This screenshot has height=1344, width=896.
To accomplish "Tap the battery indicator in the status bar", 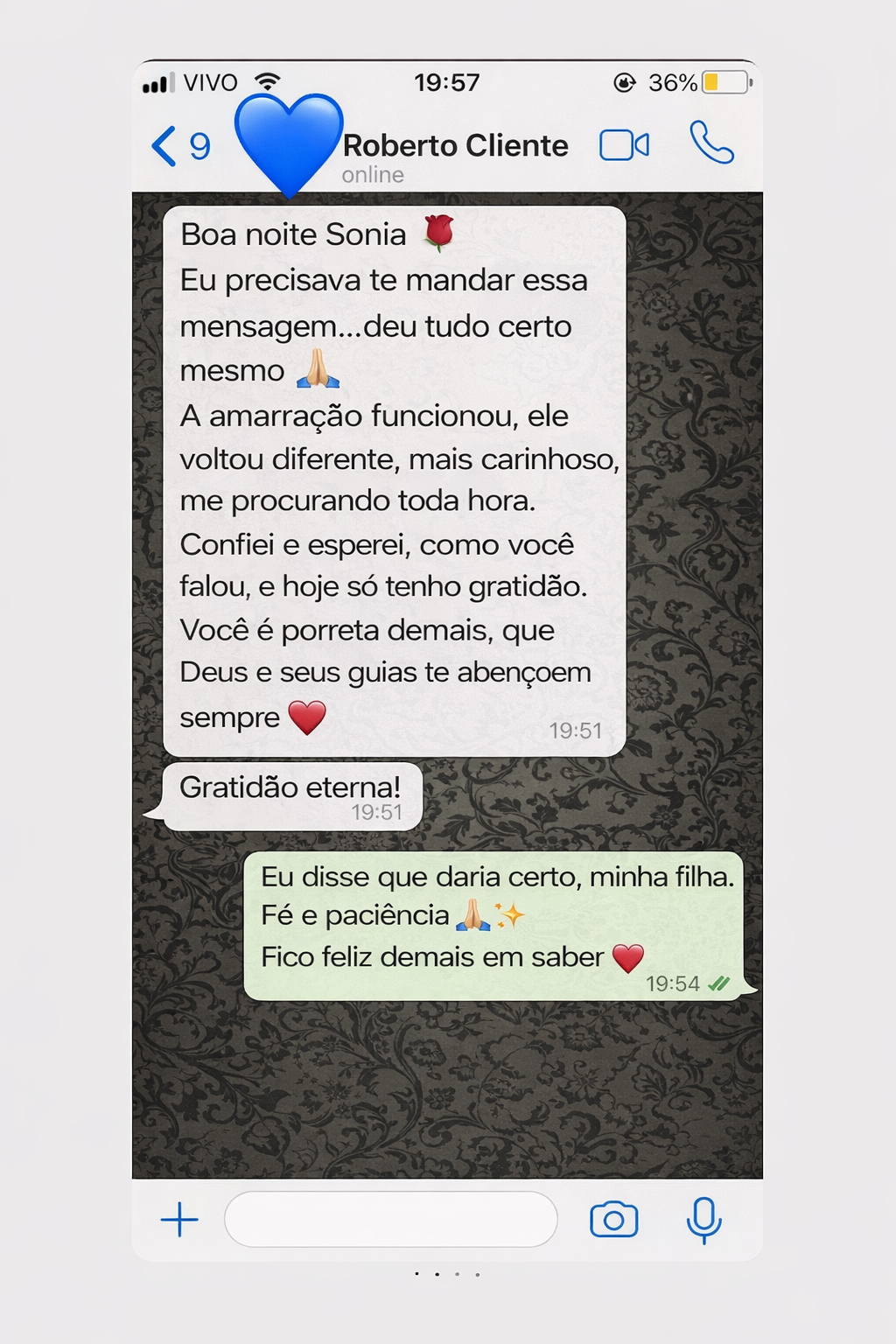I will [x=723, y=81].
